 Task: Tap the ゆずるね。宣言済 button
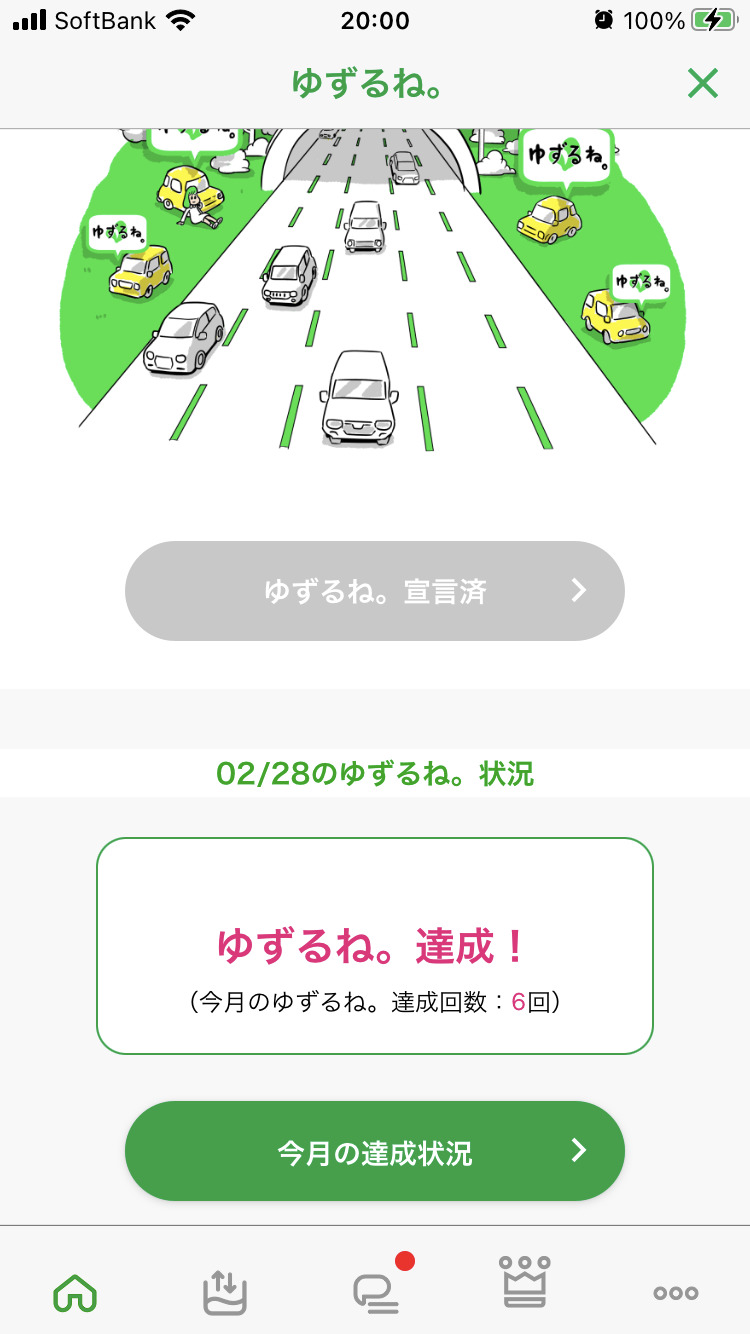375,591
